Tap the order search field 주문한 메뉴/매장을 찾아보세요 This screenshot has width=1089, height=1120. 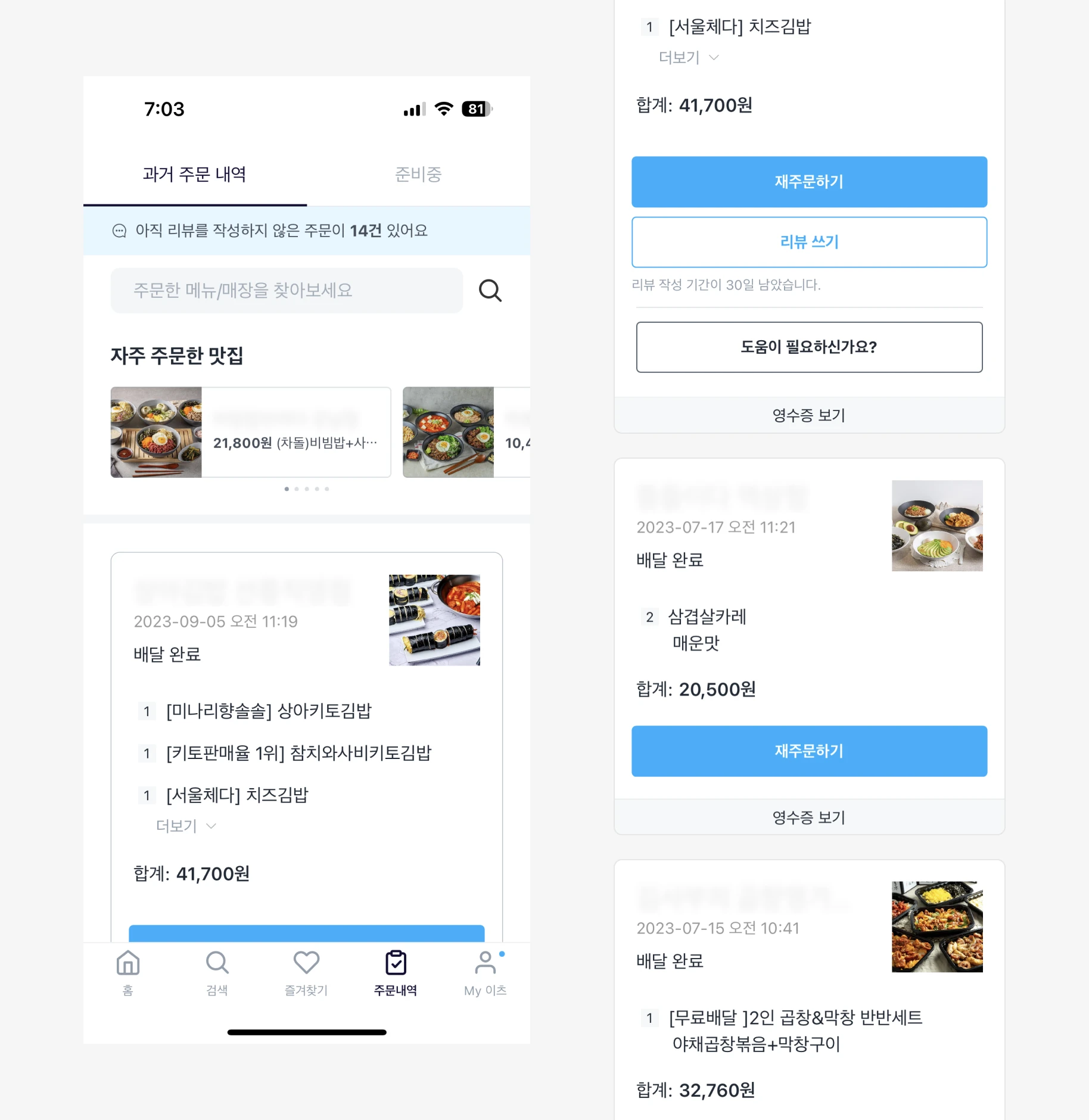click(287, 290)
